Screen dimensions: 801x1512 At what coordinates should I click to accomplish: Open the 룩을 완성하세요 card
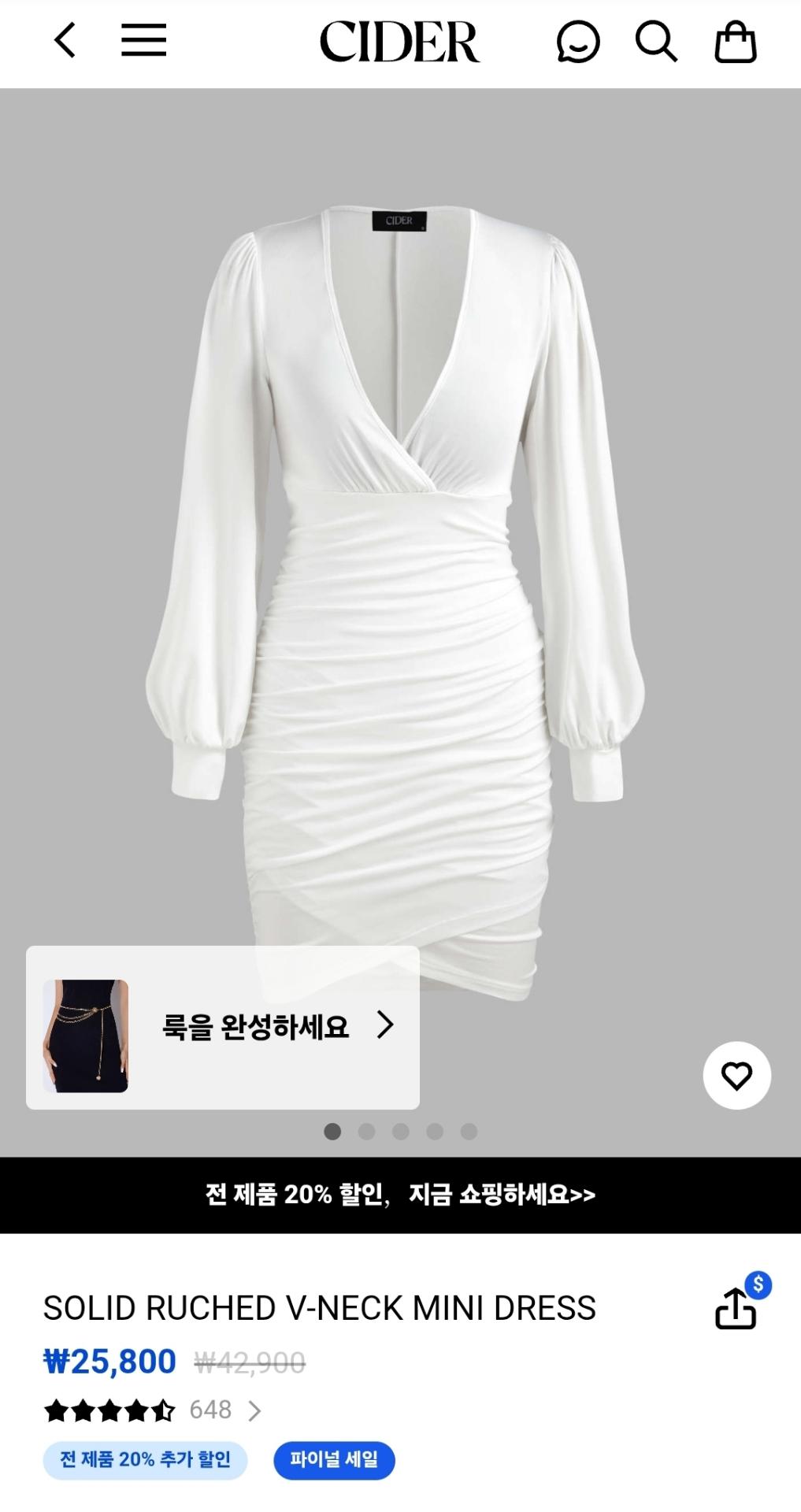tap(223, 1027)
